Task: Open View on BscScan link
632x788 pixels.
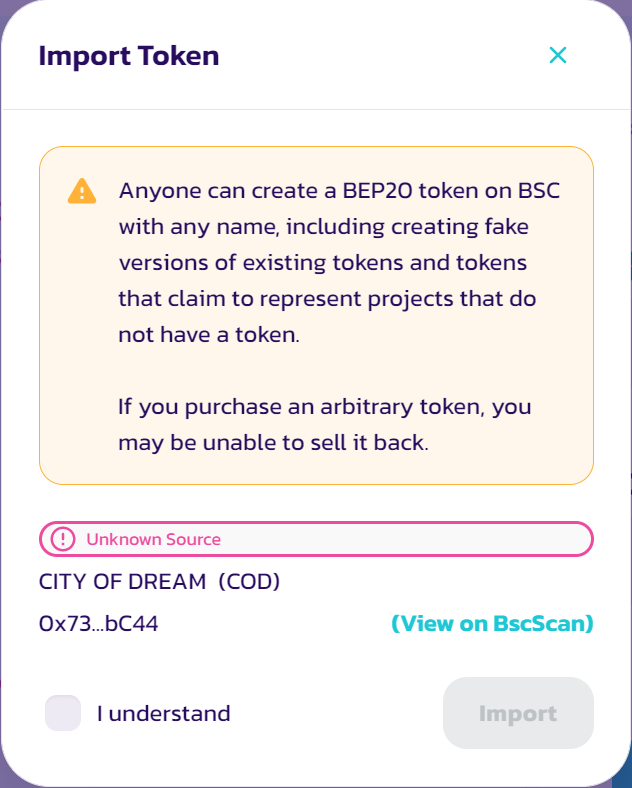Action: (492, 624)
